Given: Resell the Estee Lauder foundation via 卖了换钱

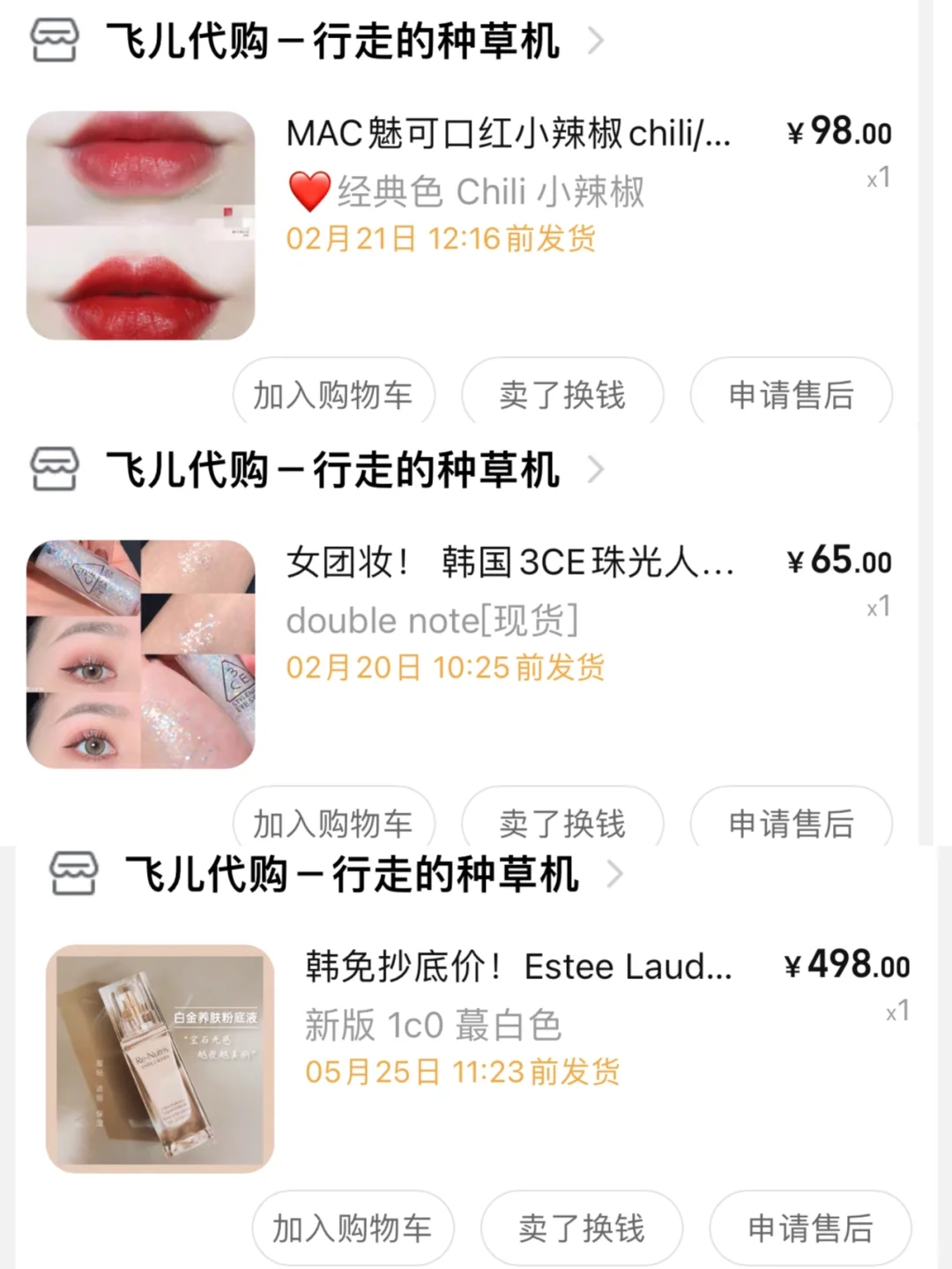Looking at the screenshot, I should (x=582, y=1228).
